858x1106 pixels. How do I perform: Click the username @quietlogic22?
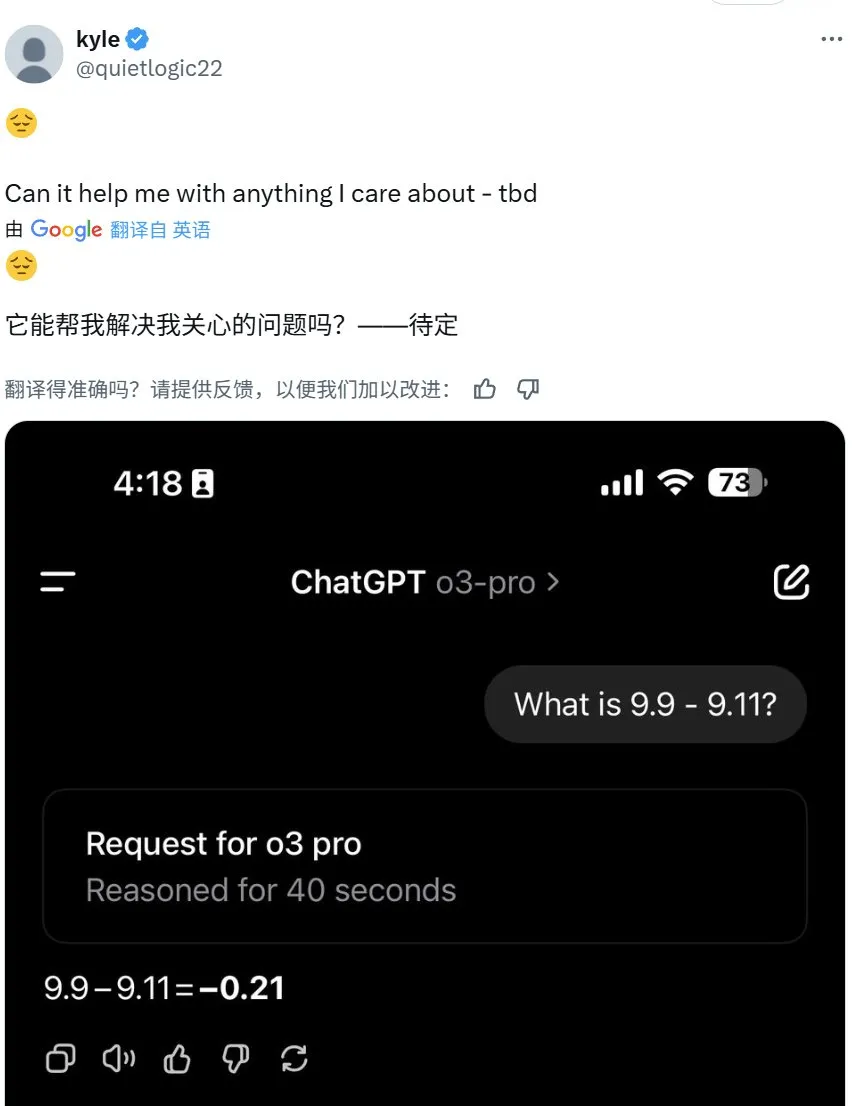150,68
